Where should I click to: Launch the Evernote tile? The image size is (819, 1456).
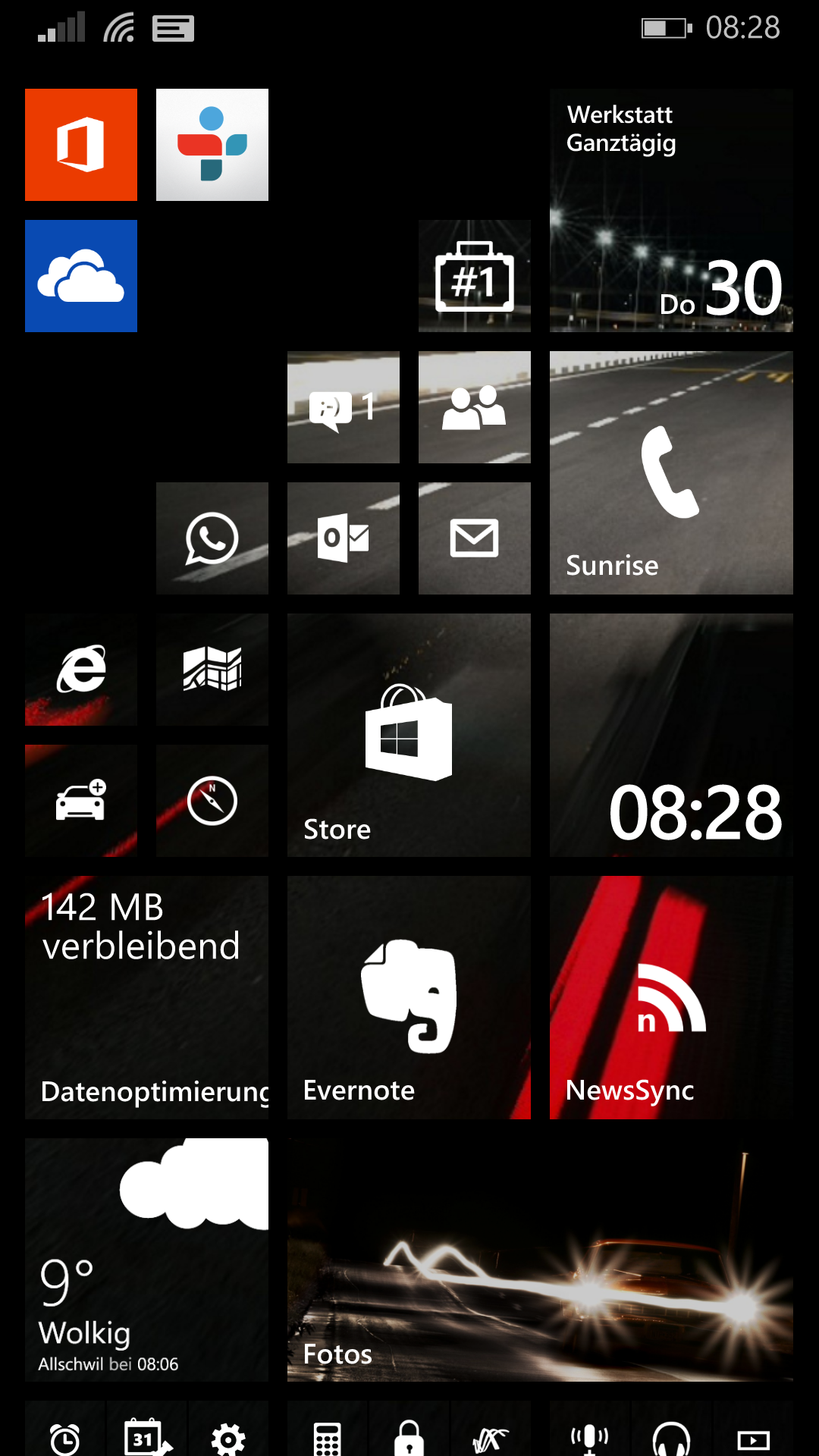[409, 997]
